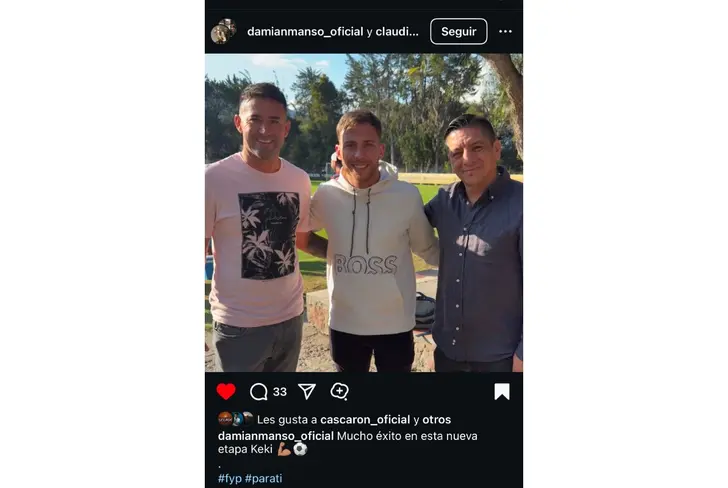View the cascaron_oficial profile from the likes line
The image size is (728, 488).
click(x=365, y=419)
